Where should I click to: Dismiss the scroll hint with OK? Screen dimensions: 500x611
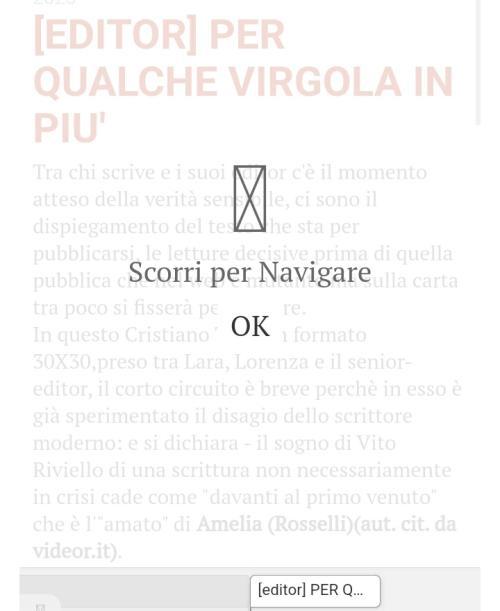[250, 326]
